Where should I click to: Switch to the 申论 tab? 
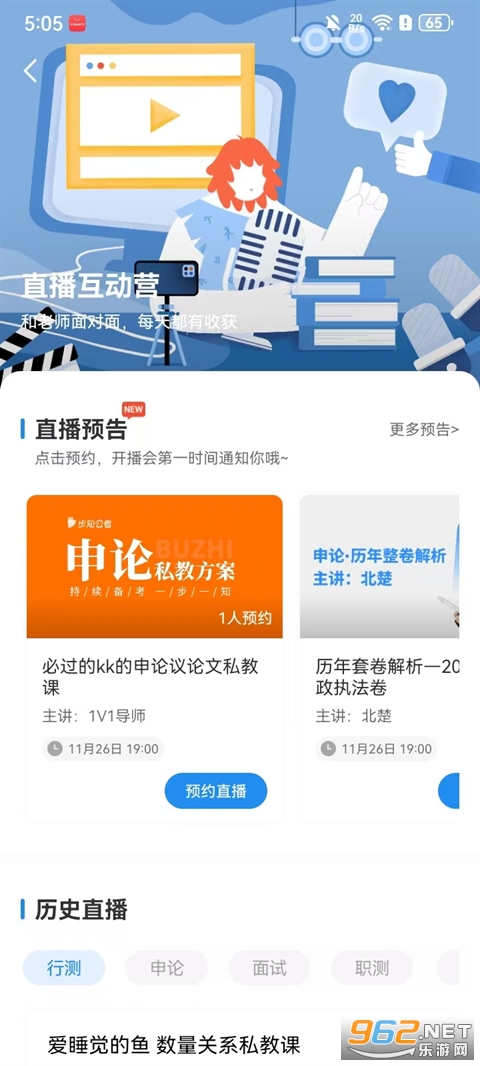point(167,968)
